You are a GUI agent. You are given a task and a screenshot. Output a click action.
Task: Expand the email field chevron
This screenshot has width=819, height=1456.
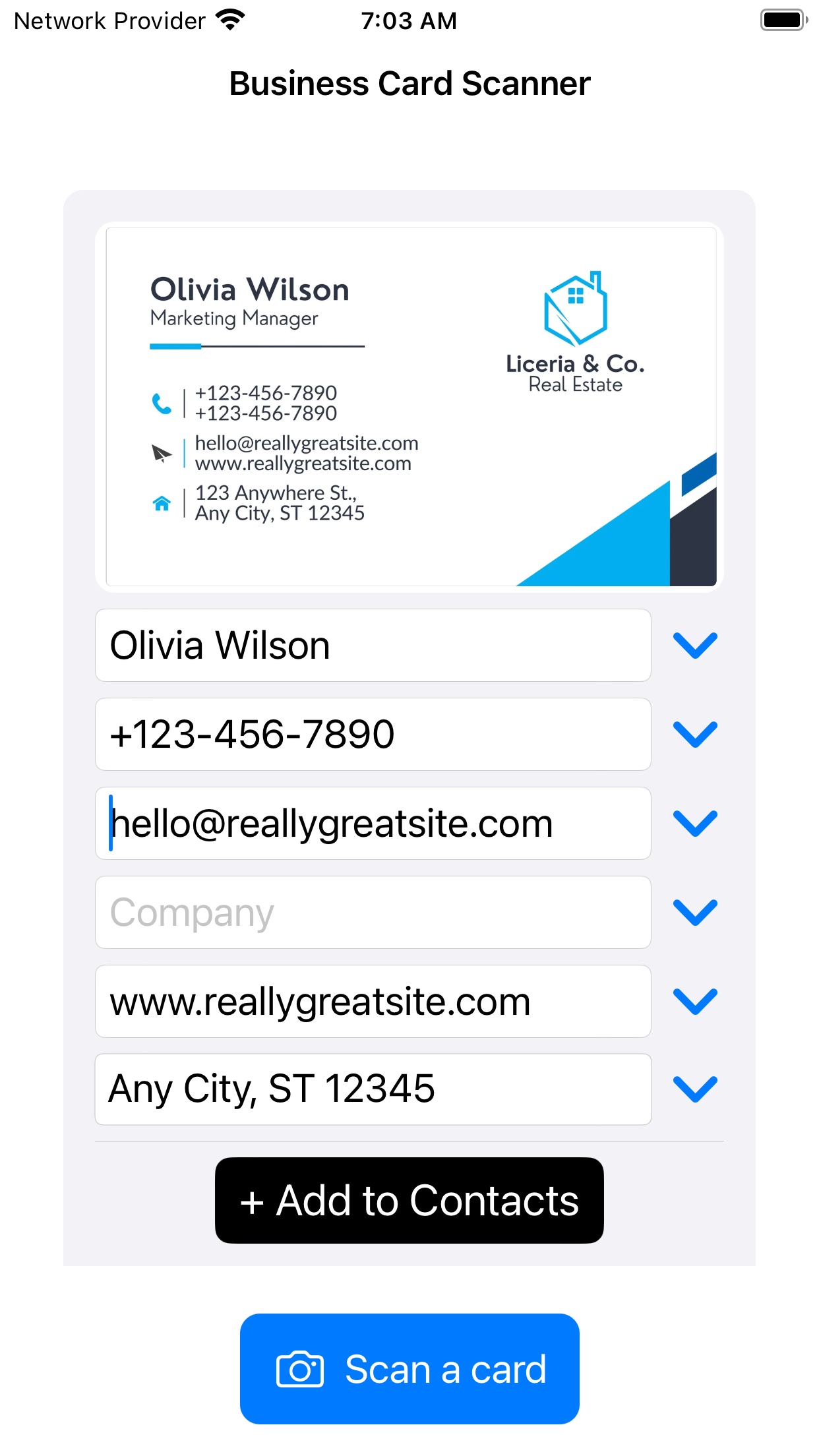695,823
